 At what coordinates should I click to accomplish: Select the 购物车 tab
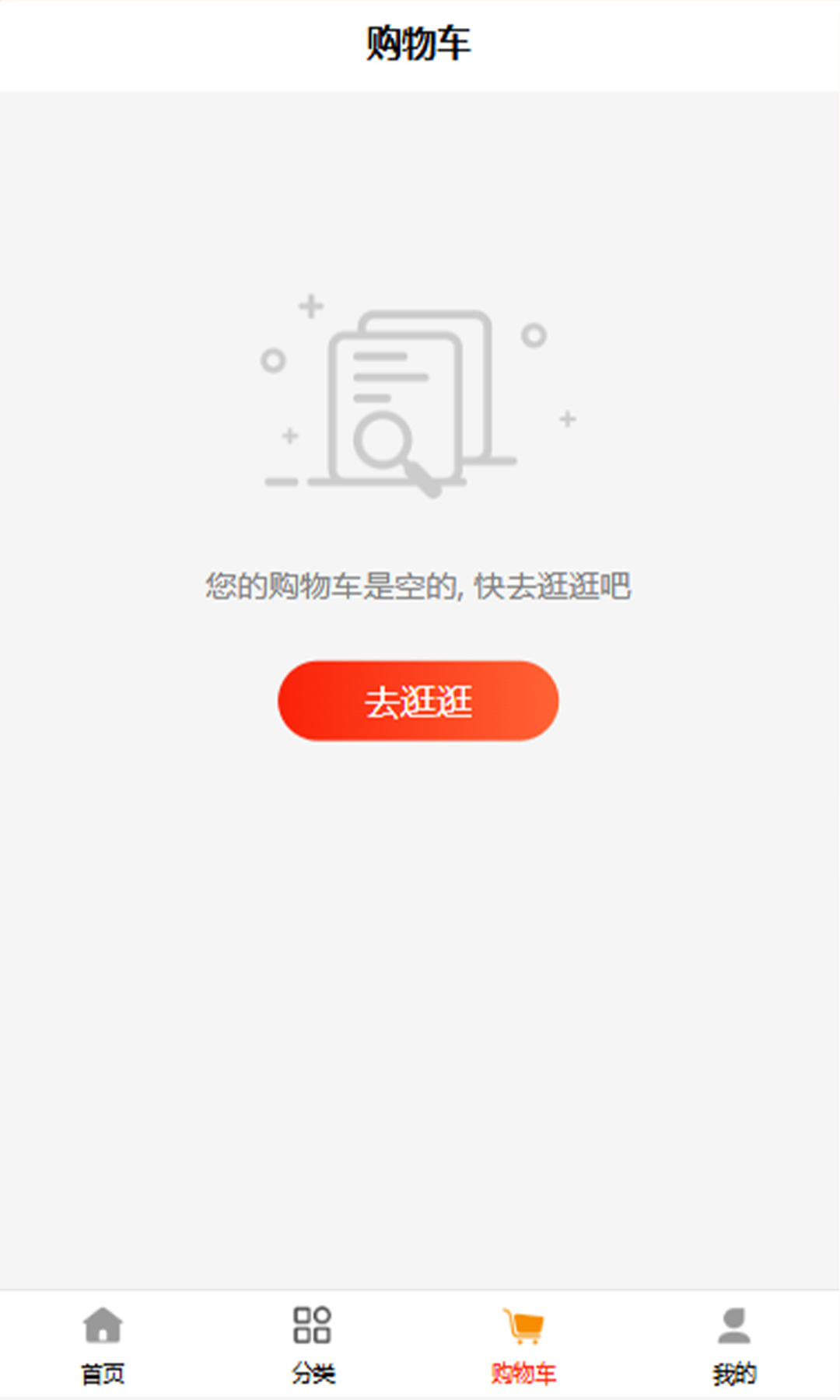point(523,1345)
